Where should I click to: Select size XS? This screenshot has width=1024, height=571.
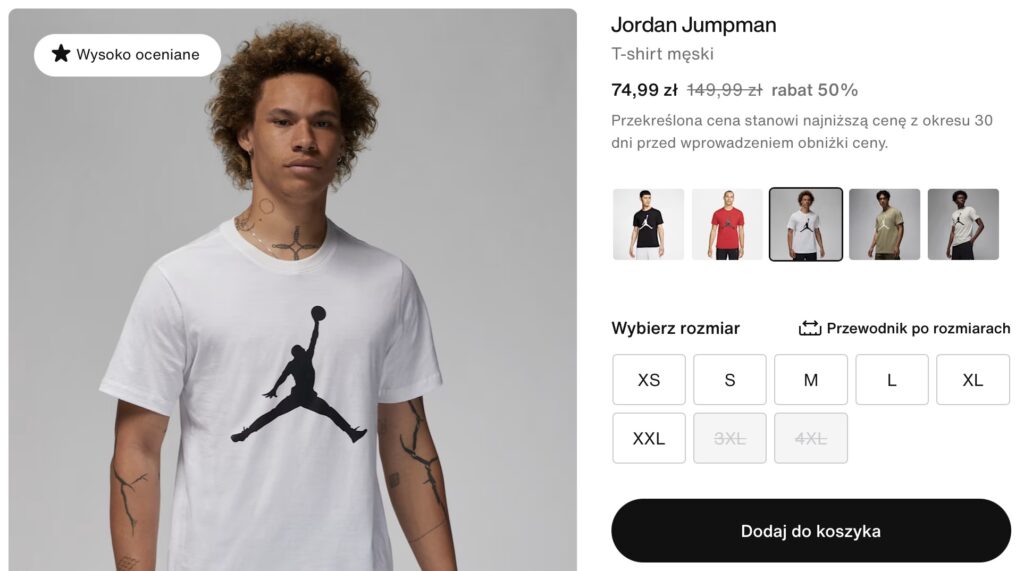[649, 380]
